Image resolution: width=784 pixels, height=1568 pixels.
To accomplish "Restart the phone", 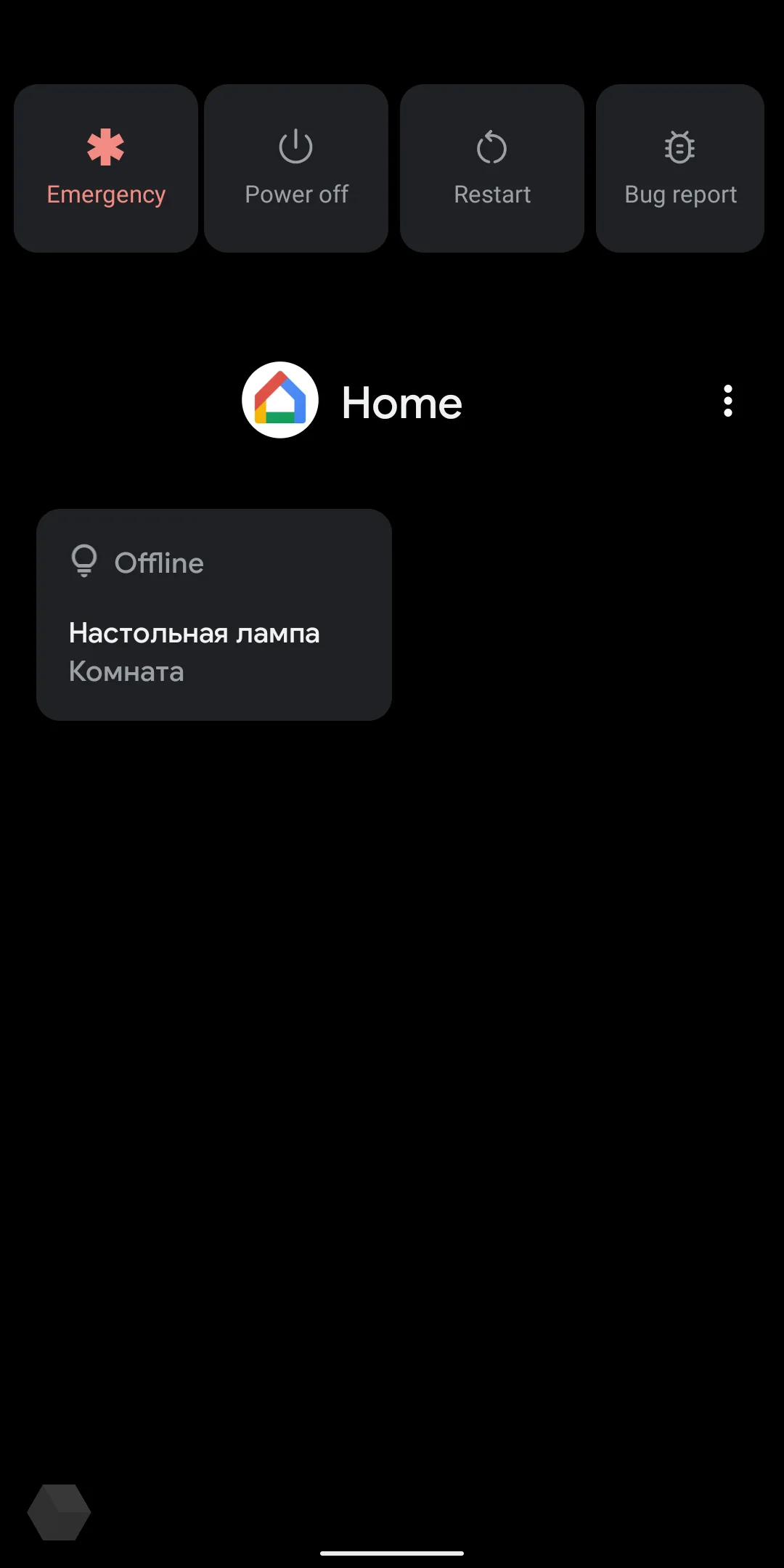I will coord(492,168).
